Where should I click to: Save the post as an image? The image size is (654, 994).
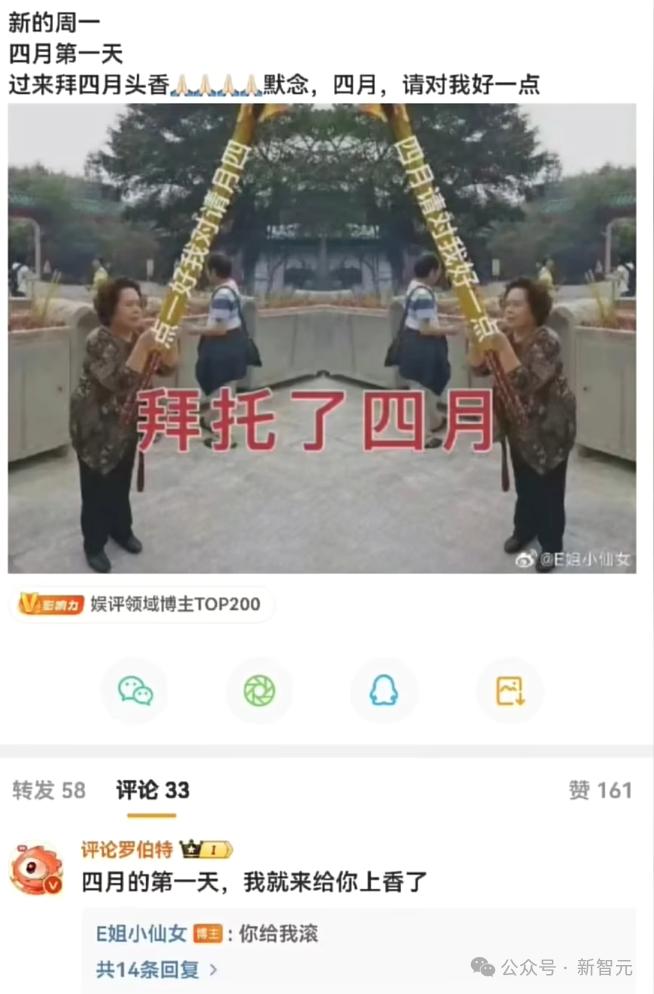click(x=509, y=691)
